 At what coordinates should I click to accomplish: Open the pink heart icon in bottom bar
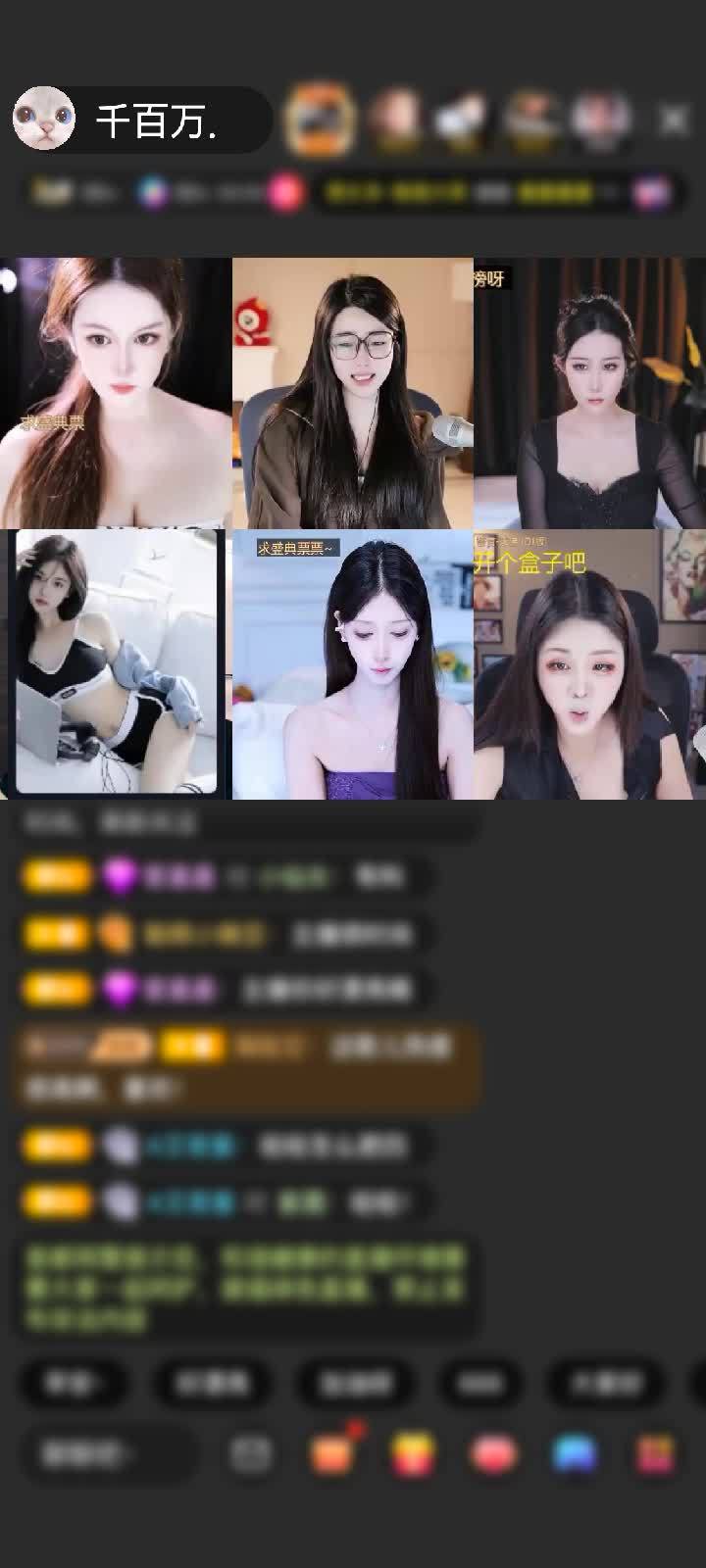click(x=493, y=1454)
